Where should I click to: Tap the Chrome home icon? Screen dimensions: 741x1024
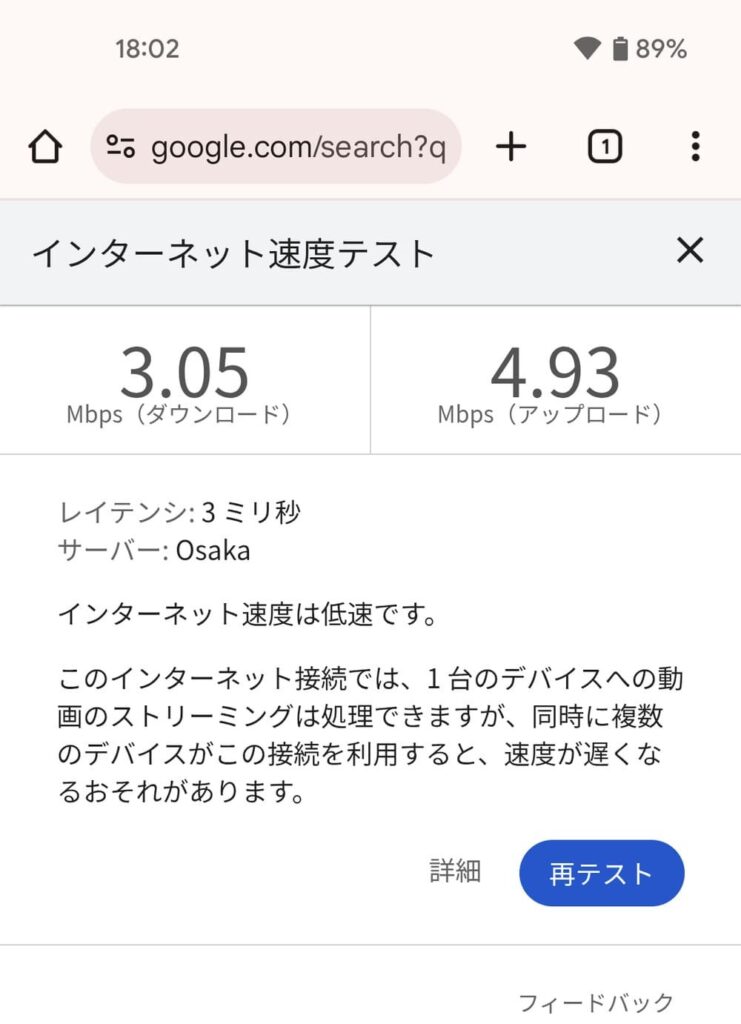(x=45, y=146)
